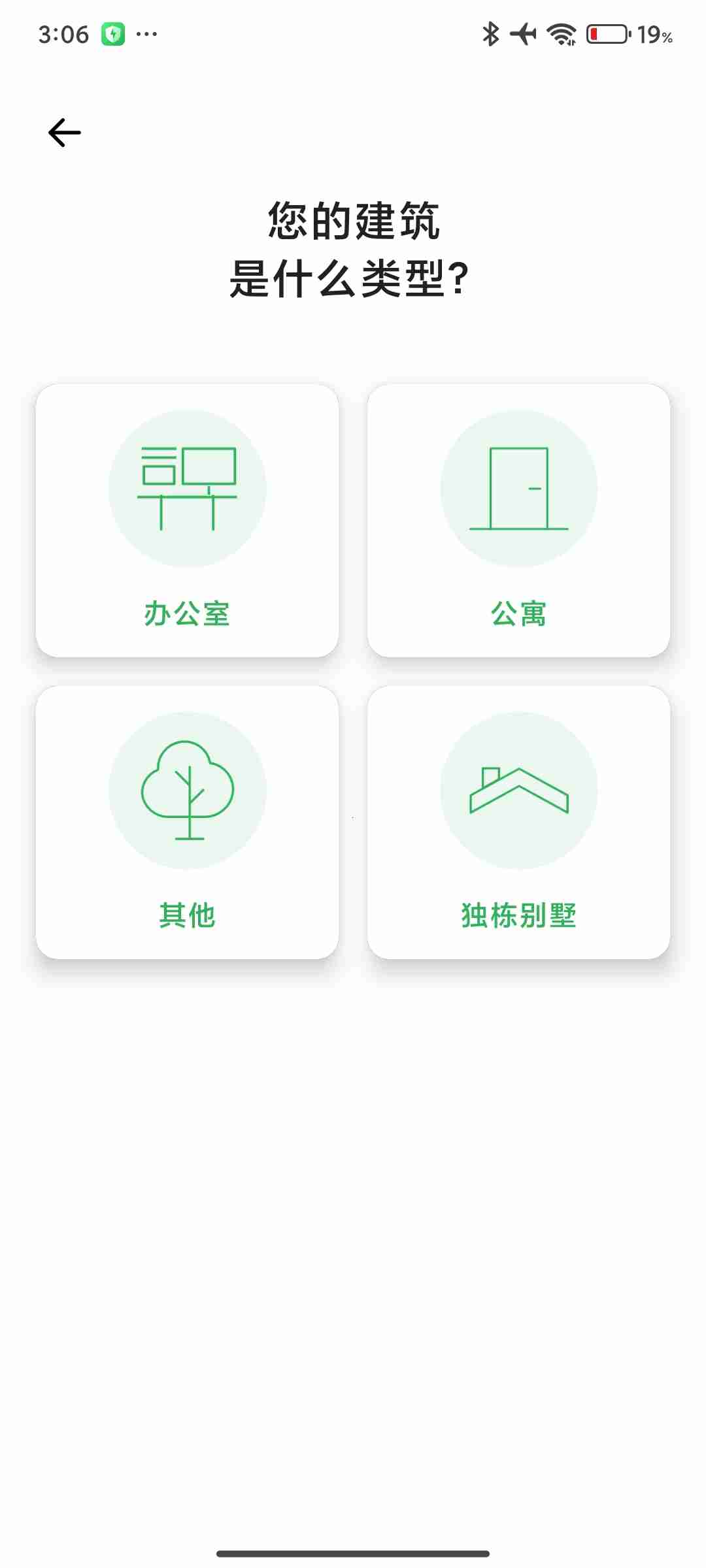Click the 独栋别墅 text label
This screenshot has width=706, height=1568.
tap(518, 917)
